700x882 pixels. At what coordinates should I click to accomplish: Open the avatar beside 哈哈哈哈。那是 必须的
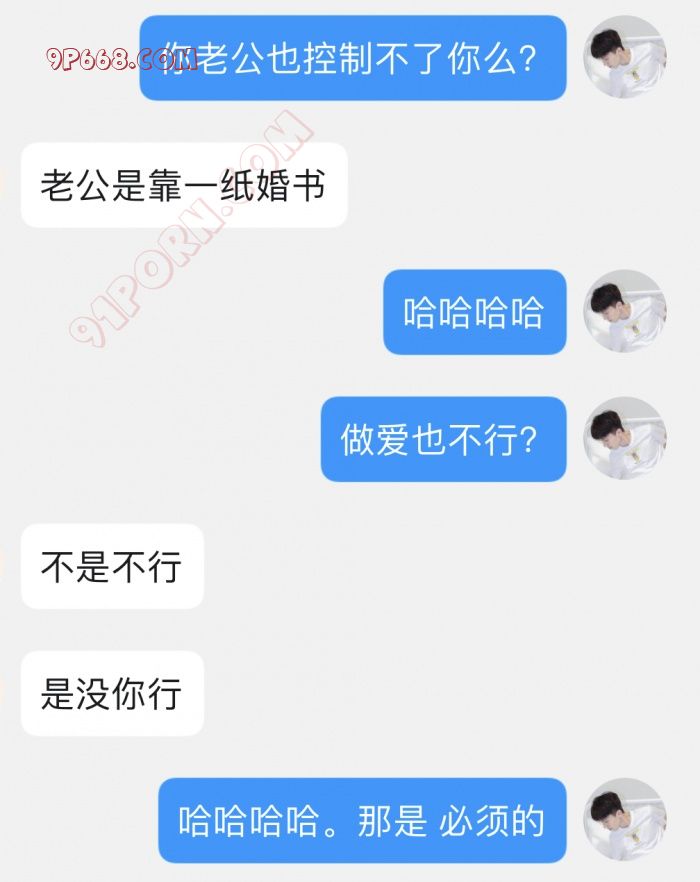pos(624,820)
